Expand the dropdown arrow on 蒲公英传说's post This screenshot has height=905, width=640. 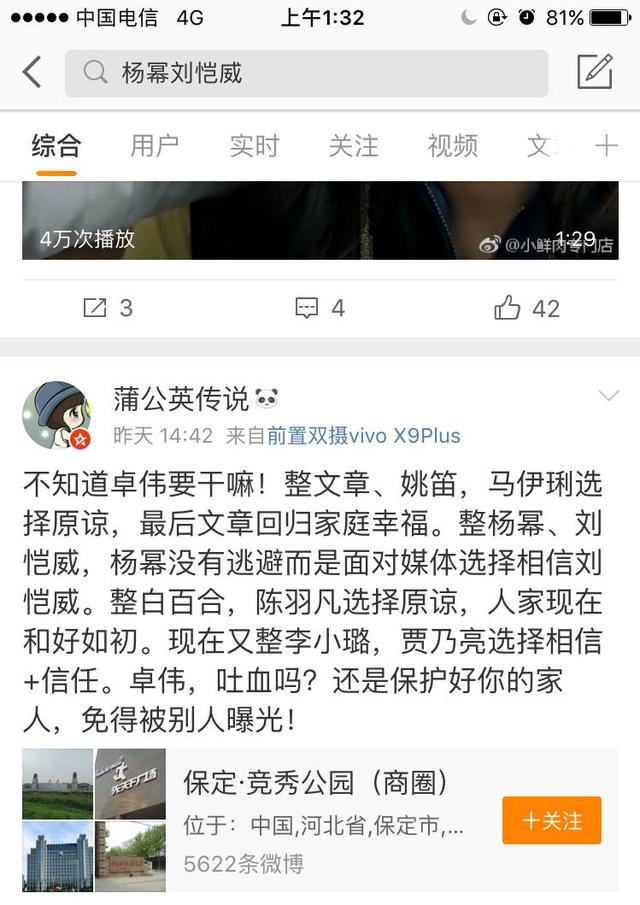[x=608, y=397]
